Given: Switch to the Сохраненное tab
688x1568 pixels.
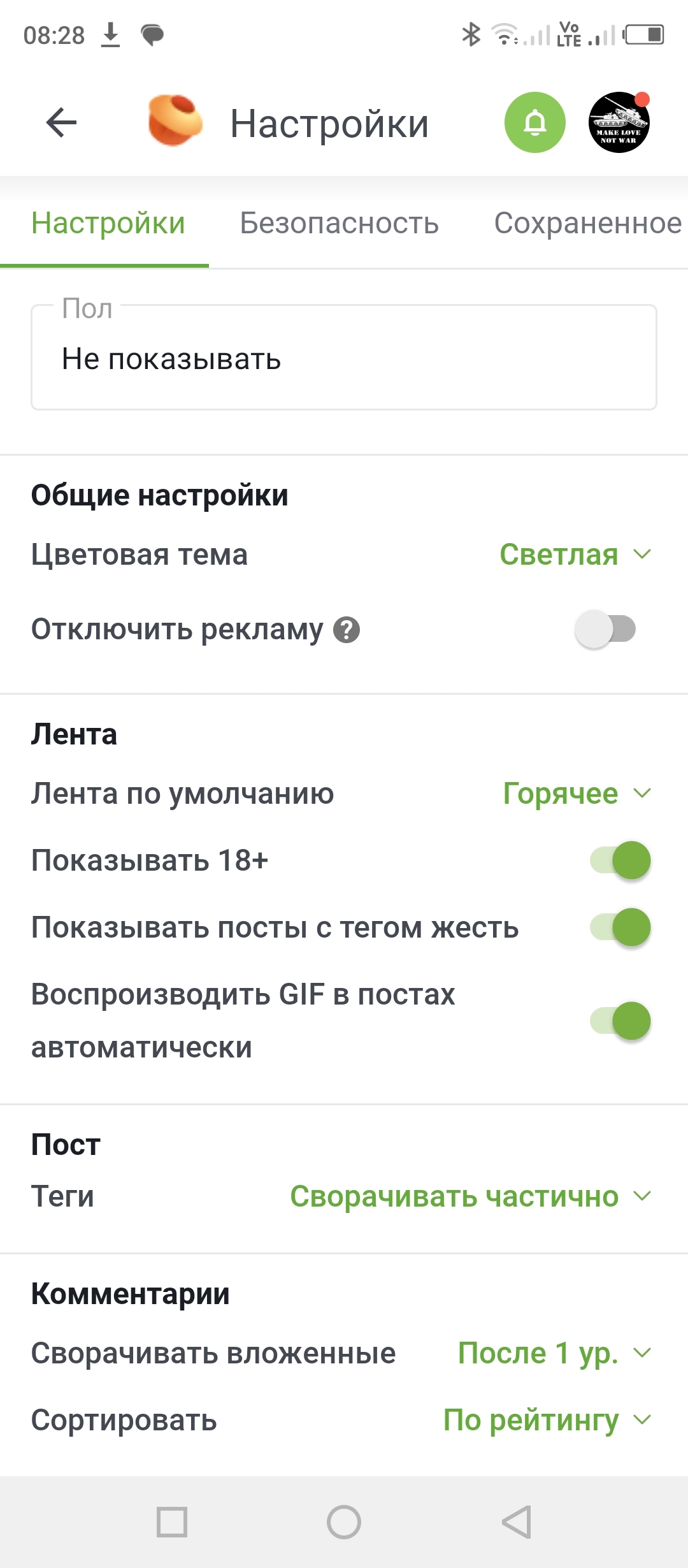Looking at the screenshot, I should (587, 224).
